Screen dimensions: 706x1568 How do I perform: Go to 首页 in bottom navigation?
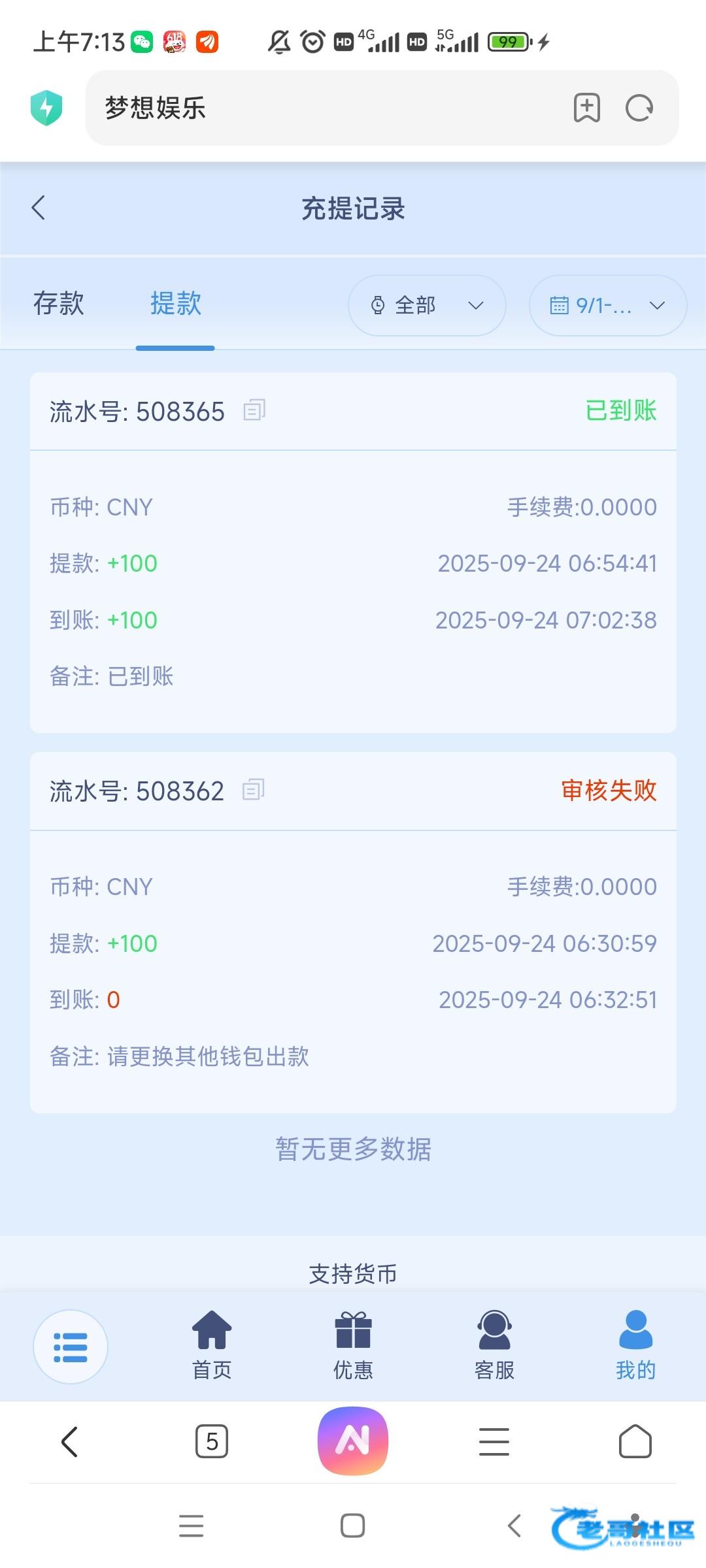[x=212, y=1345]
